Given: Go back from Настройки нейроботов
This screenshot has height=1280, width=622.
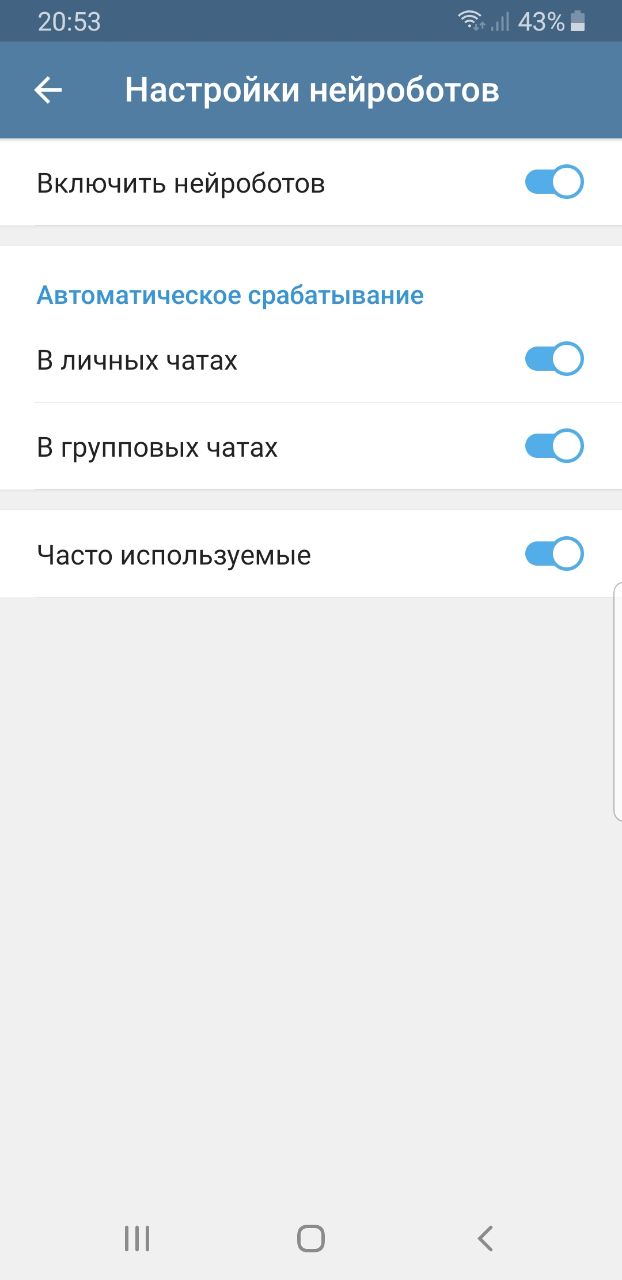Looking at the screenshot, I should click(x=48, y=90).
